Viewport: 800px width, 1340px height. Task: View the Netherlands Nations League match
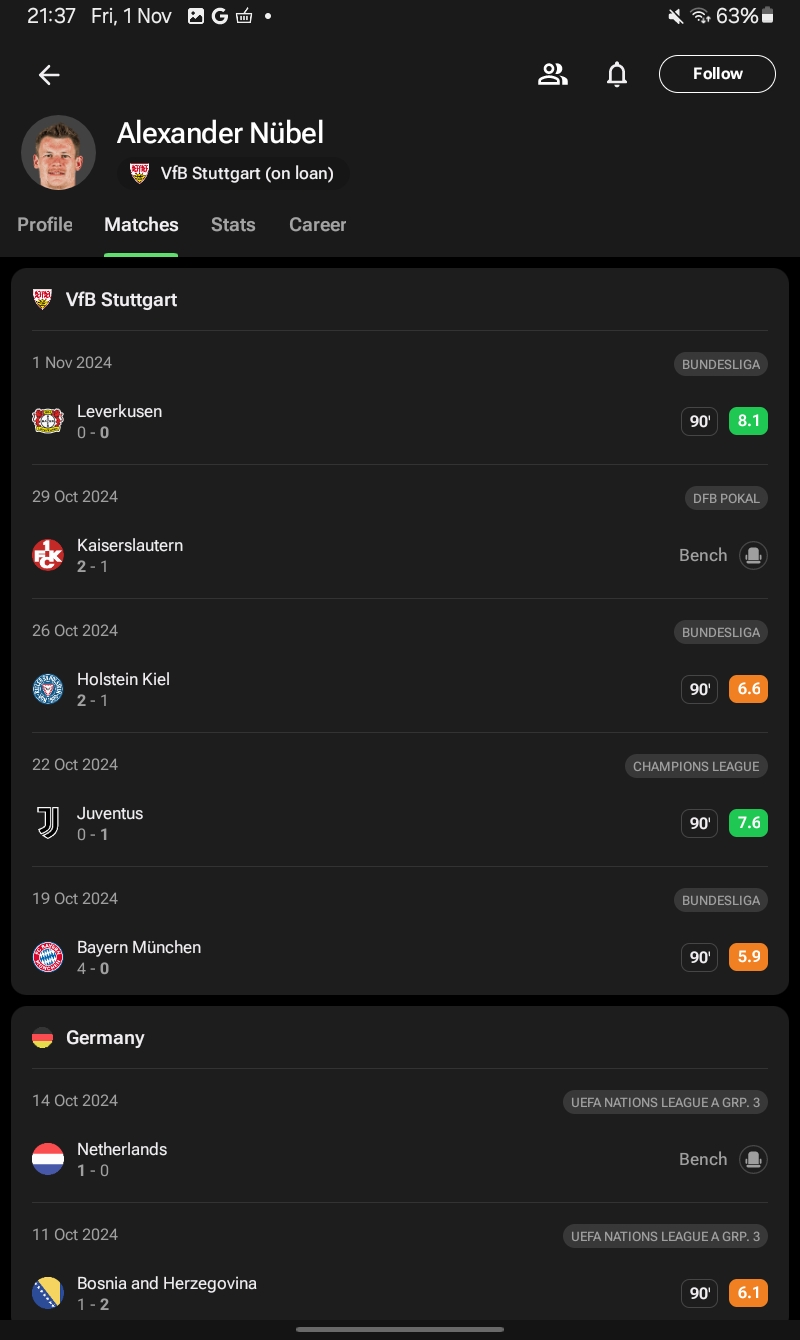(400, 1159)
